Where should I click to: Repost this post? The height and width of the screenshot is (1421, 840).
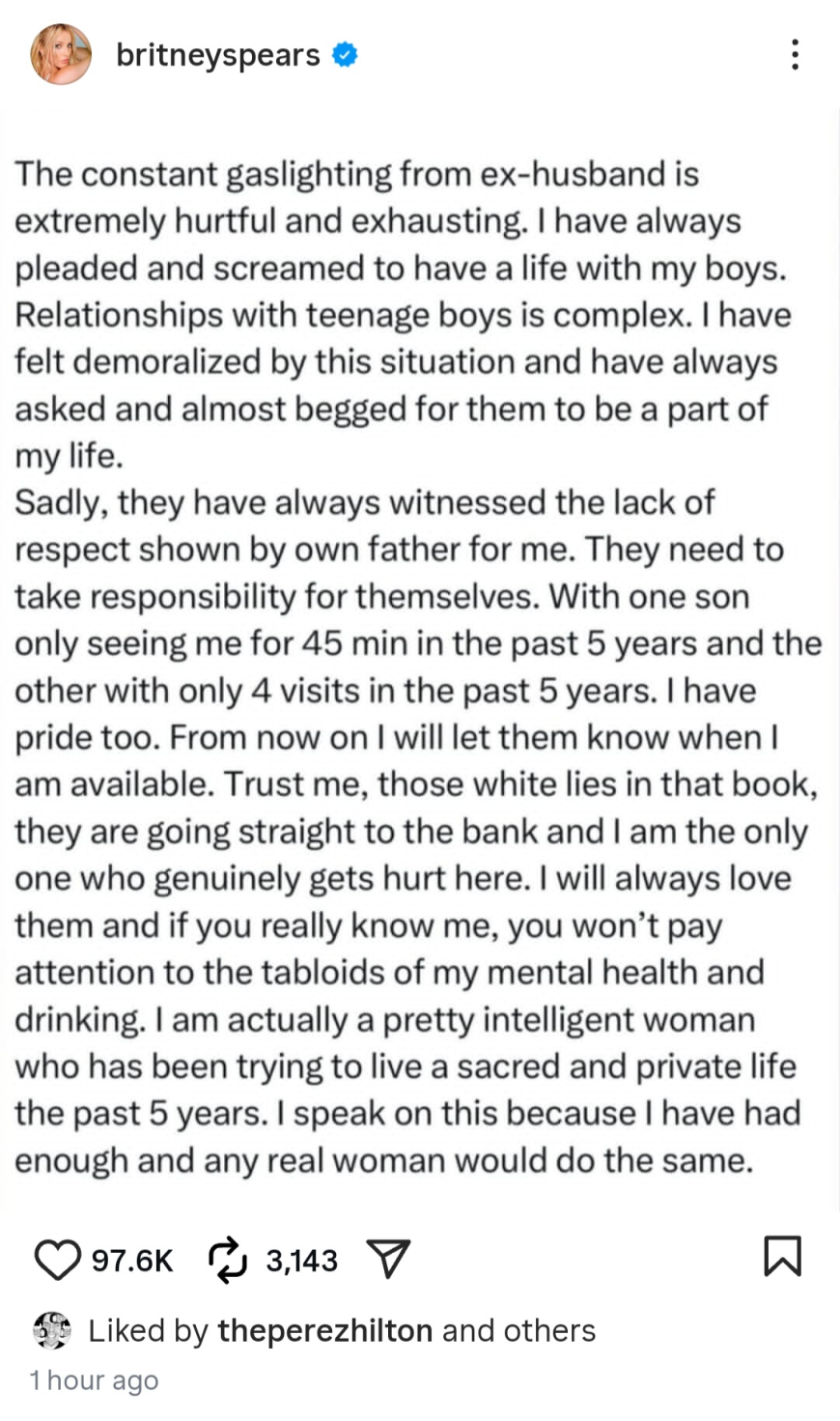tap(229, 1260)
